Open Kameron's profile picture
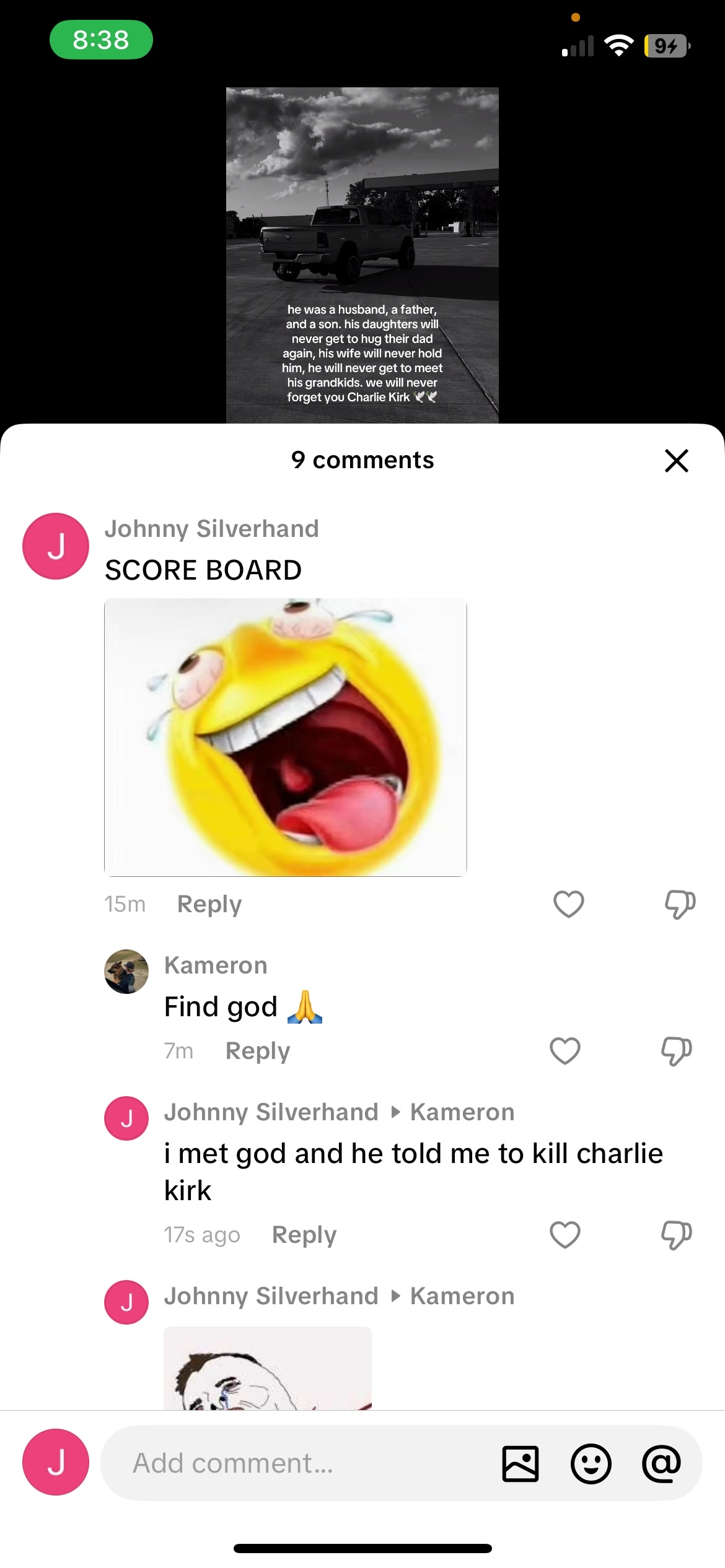The width and height of the screenshot is (725, 1568). coord(126,972)
